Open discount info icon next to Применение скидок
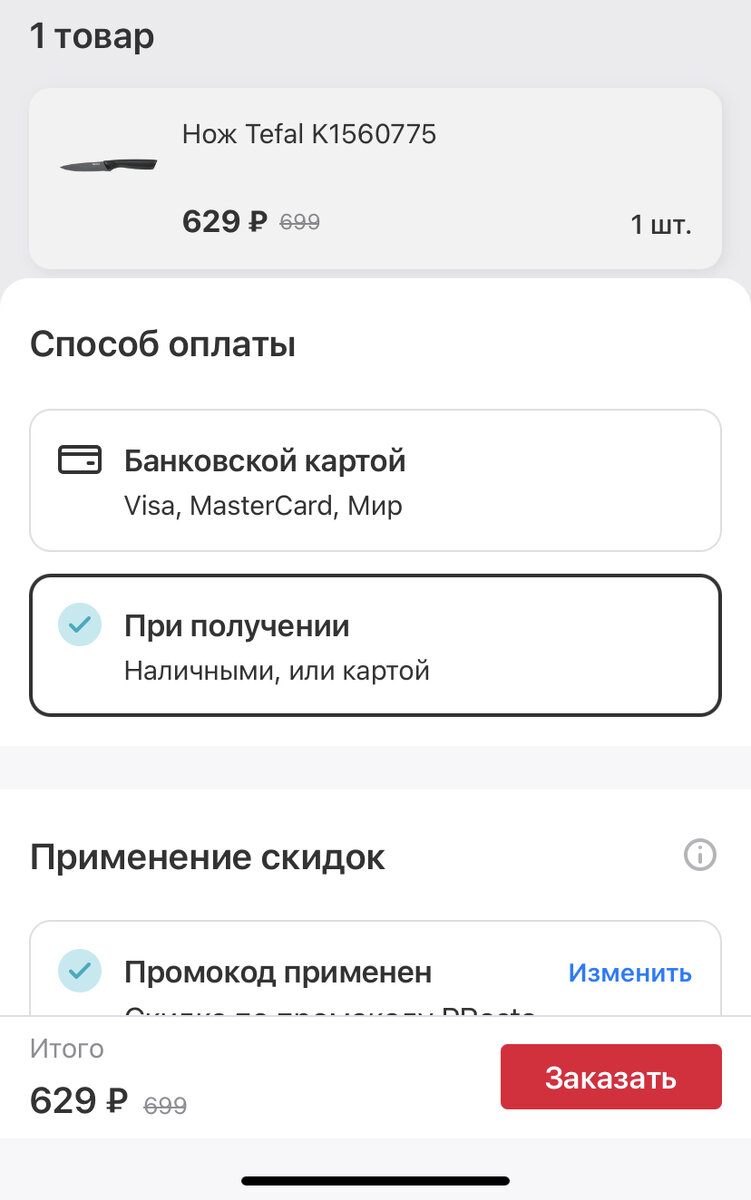 (700, 855)
